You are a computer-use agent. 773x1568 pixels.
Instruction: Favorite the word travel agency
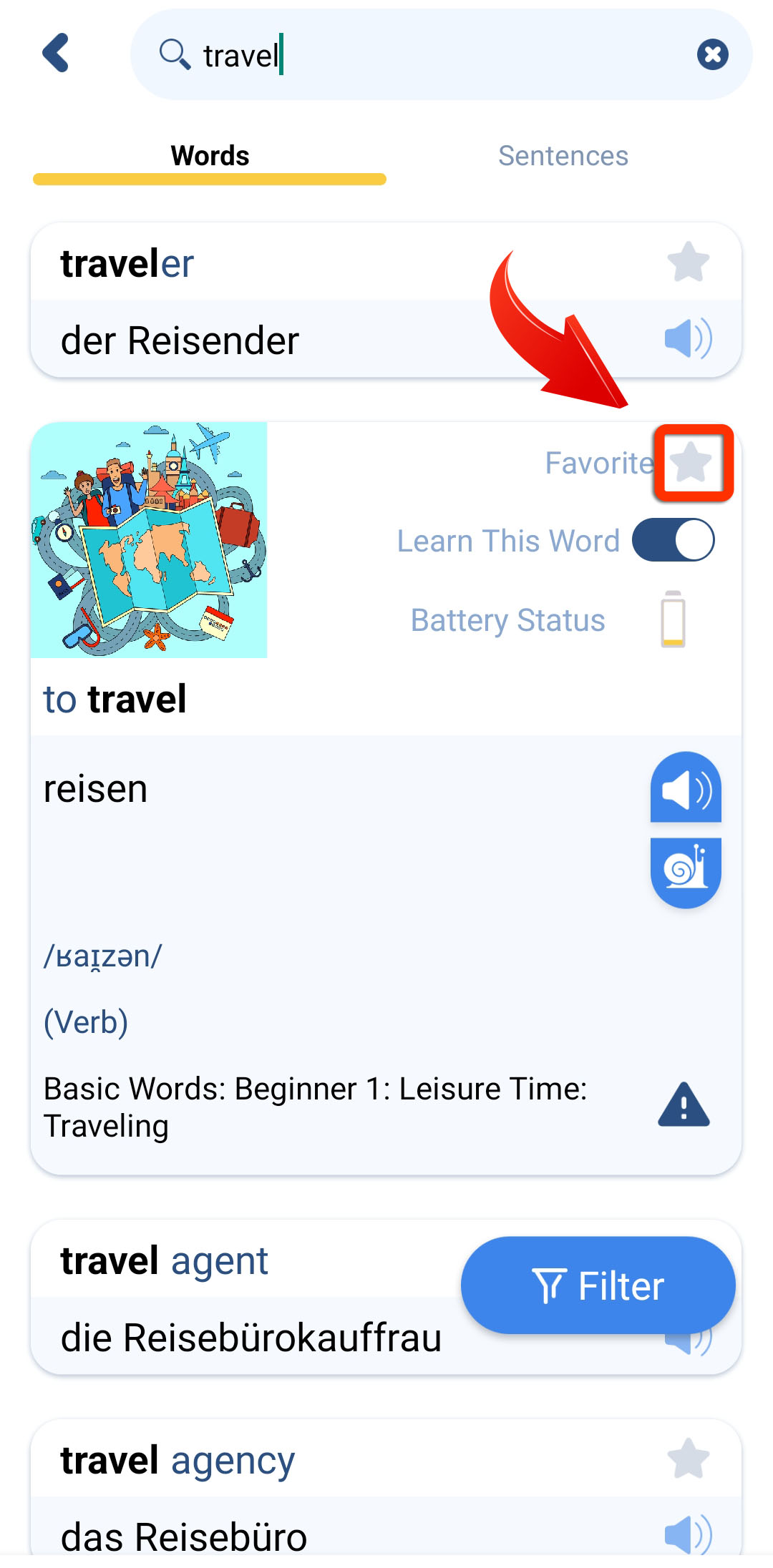(x=688, y=1460)
